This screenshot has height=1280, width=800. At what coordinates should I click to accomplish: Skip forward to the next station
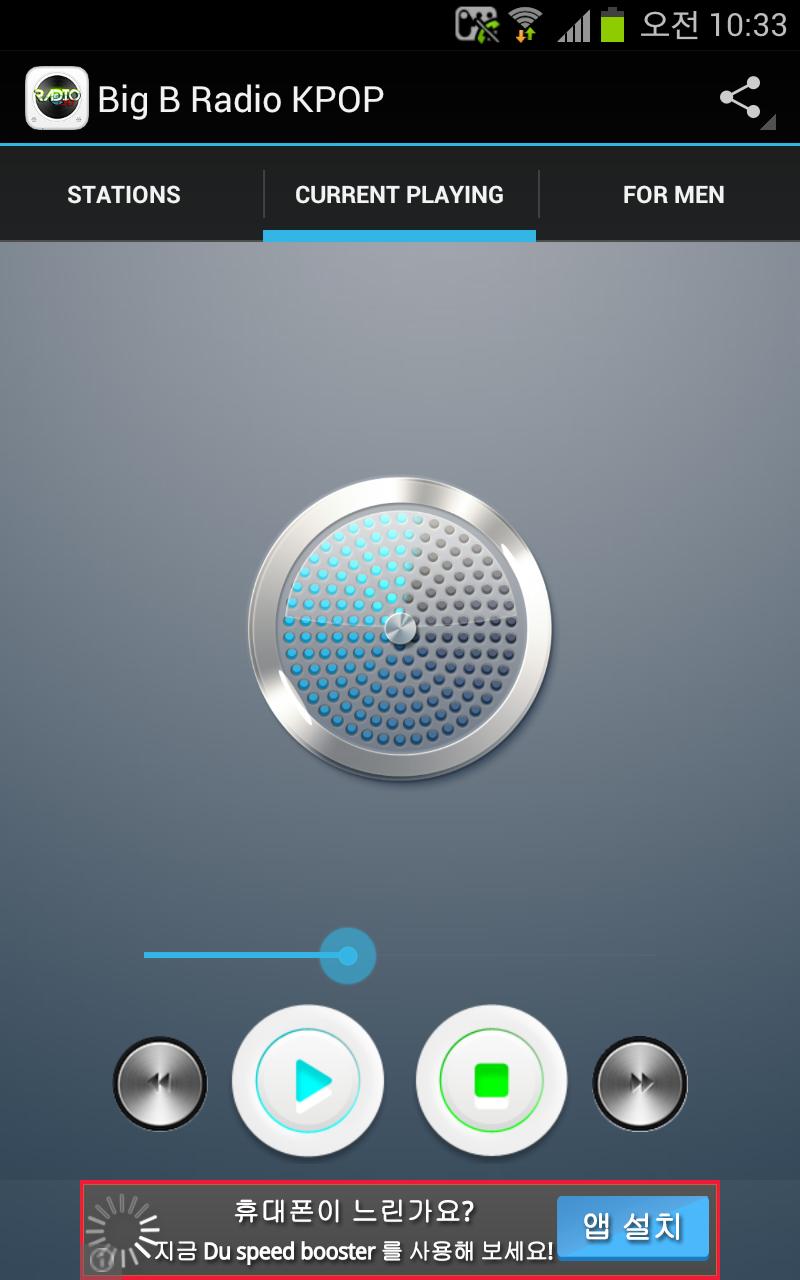(640, 1083)
